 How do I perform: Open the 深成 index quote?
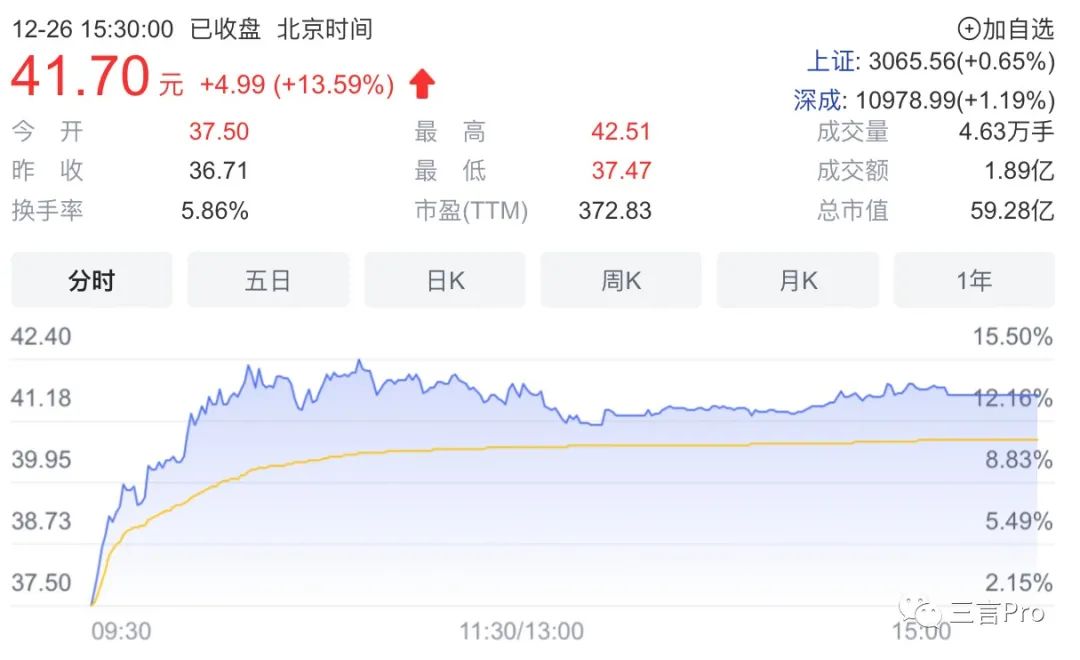click(x=923, y=100)
